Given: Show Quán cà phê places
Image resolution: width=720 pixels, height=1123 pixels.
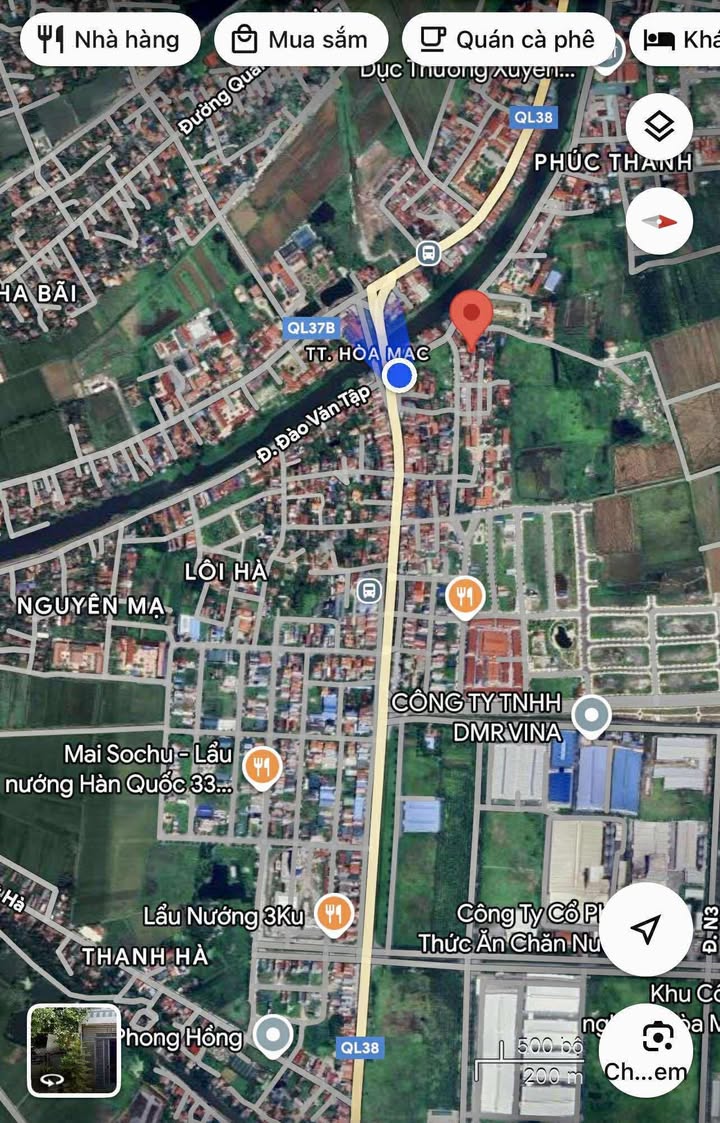Looking at the screenshot, I should (x=508, y=40).
